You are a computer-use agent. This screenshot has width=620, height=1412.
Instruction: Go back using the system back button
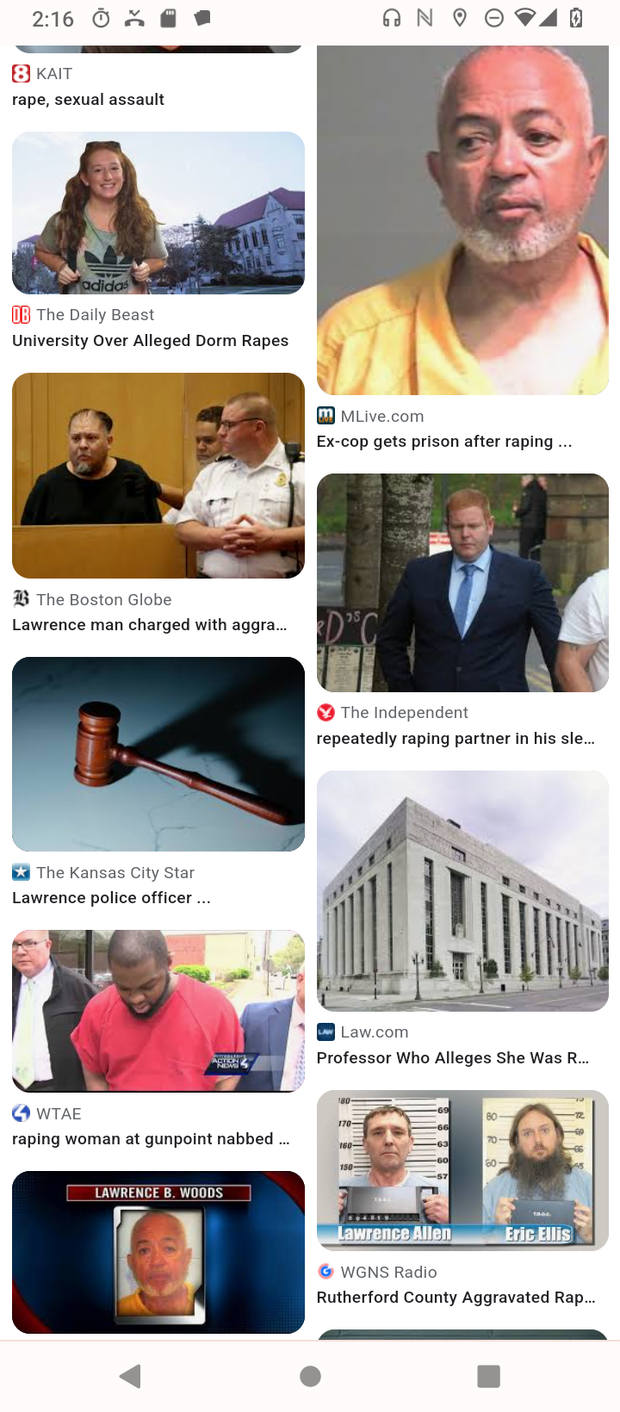pos(130,1376)
